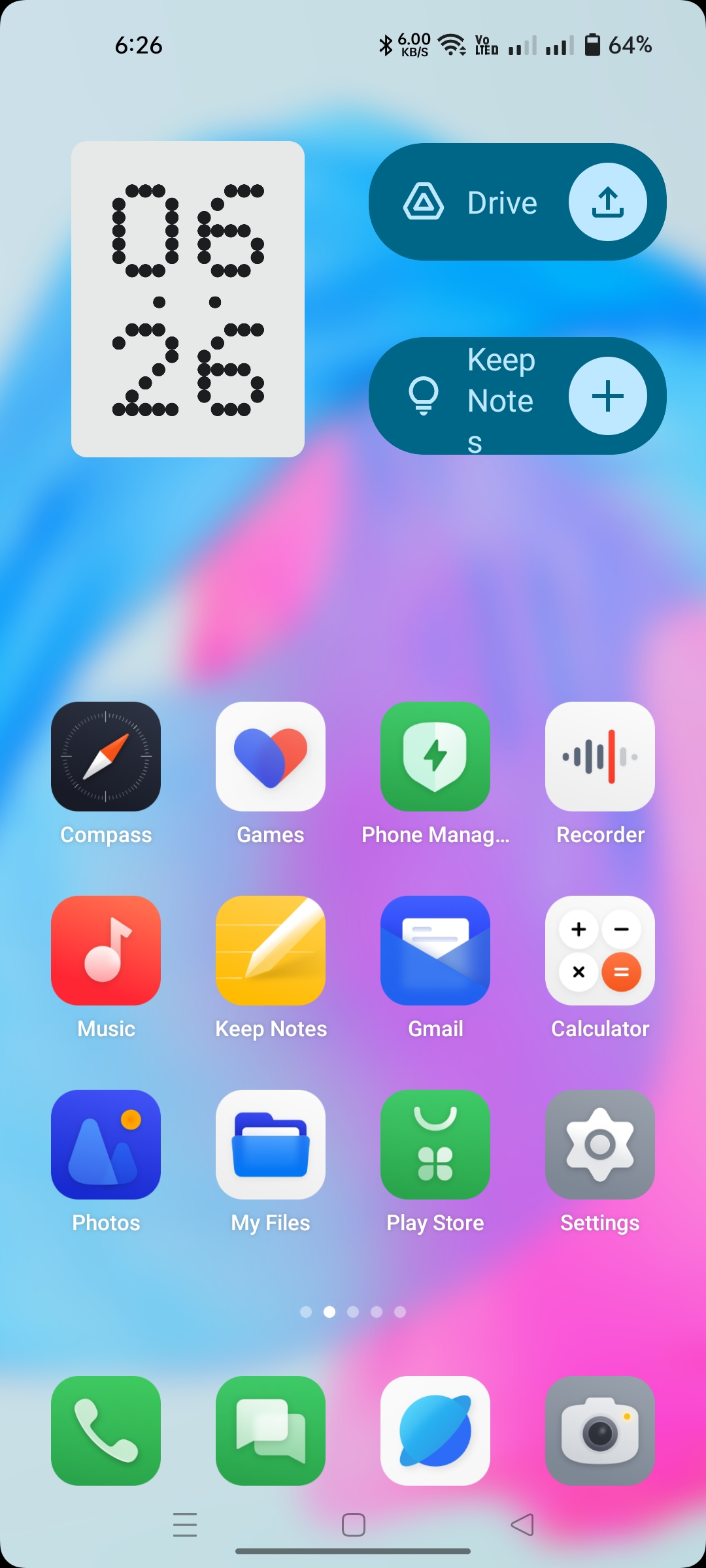Show recent apps with the navigation menu button

tap(185, 1525)
